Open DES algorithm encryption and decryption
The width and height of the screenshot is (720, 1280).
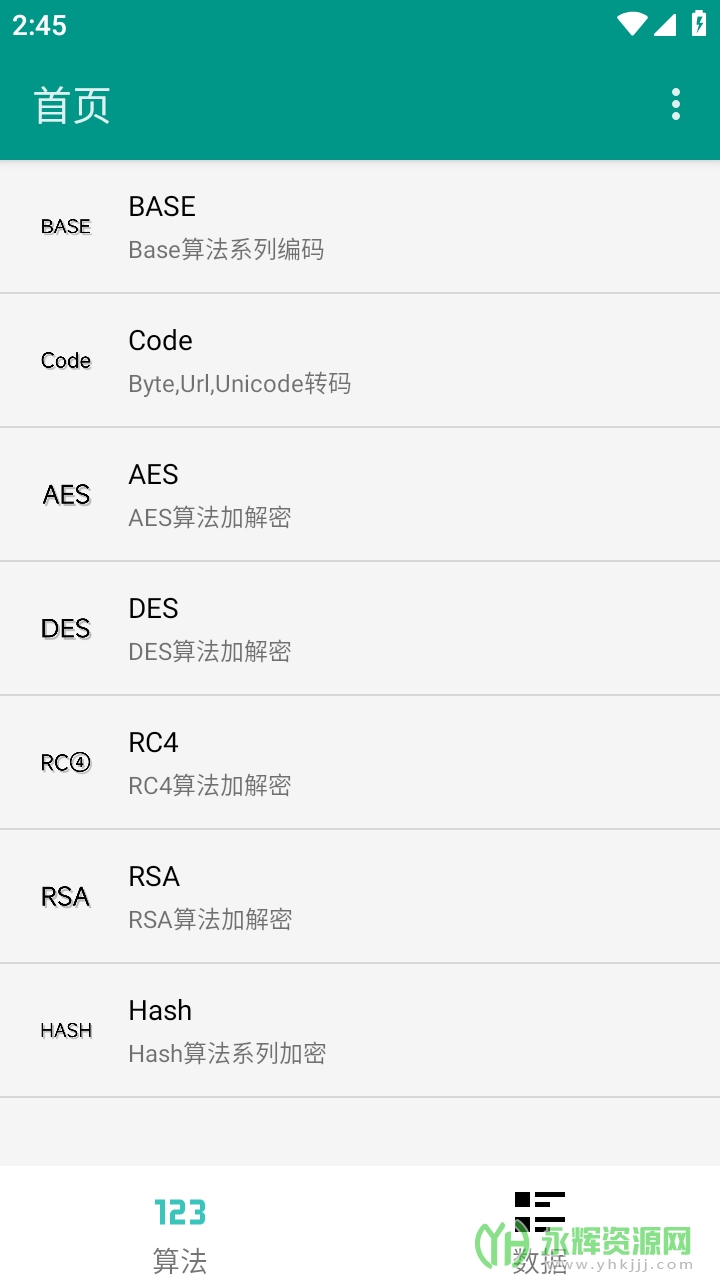pos(360,629)
